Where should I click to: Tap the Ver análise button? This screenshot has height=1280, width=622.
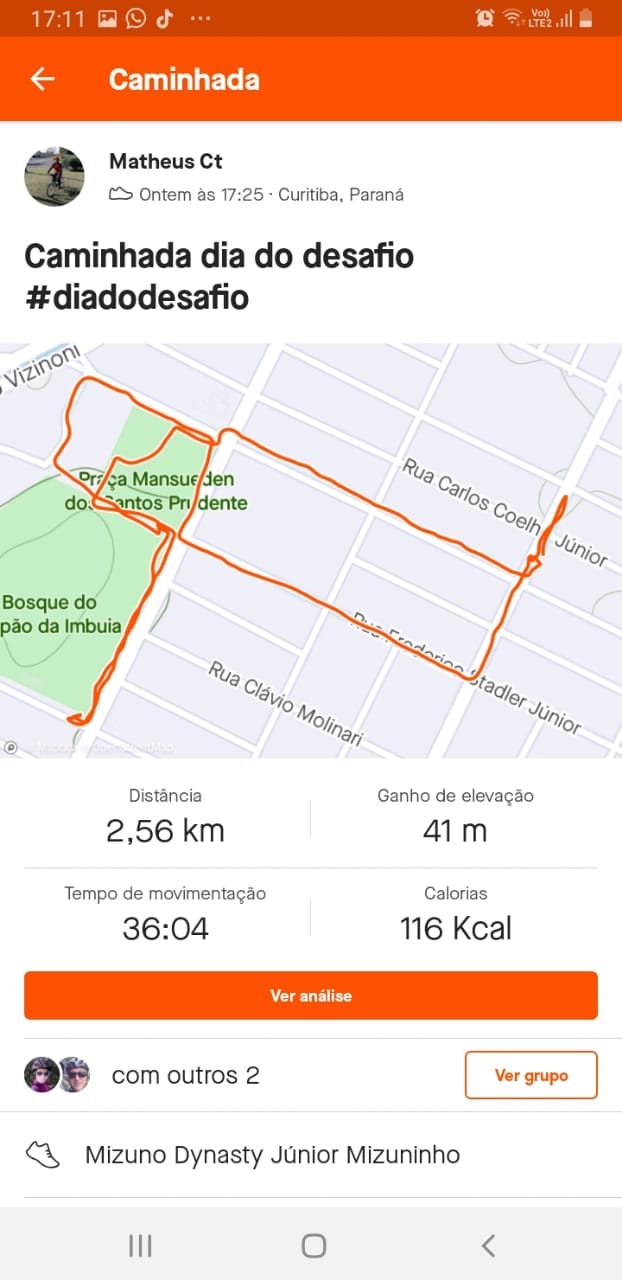click(x=311, y=996)
